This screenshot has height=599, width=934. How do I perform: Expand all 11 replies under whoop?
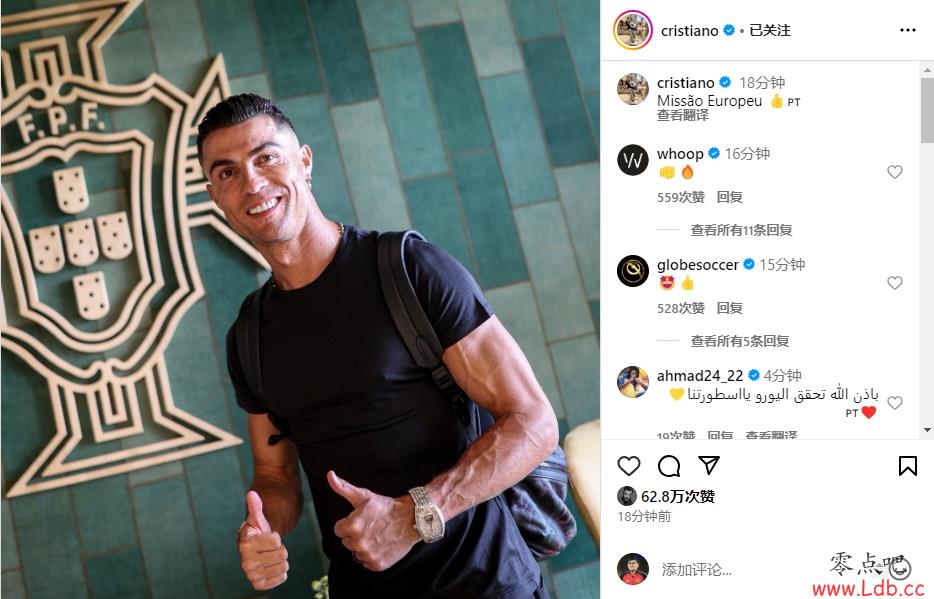[741, 230]
